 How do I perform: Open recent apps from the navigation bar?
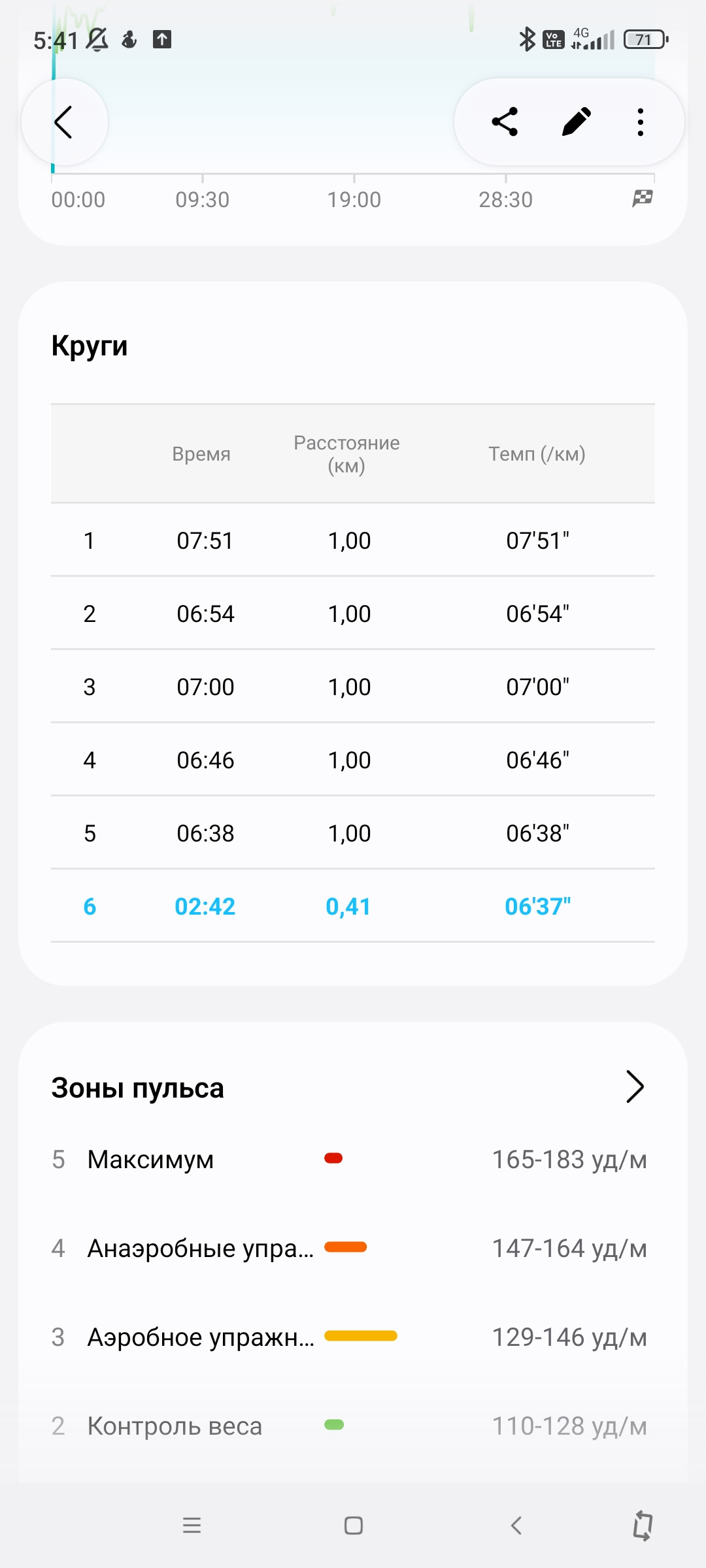192,1526
